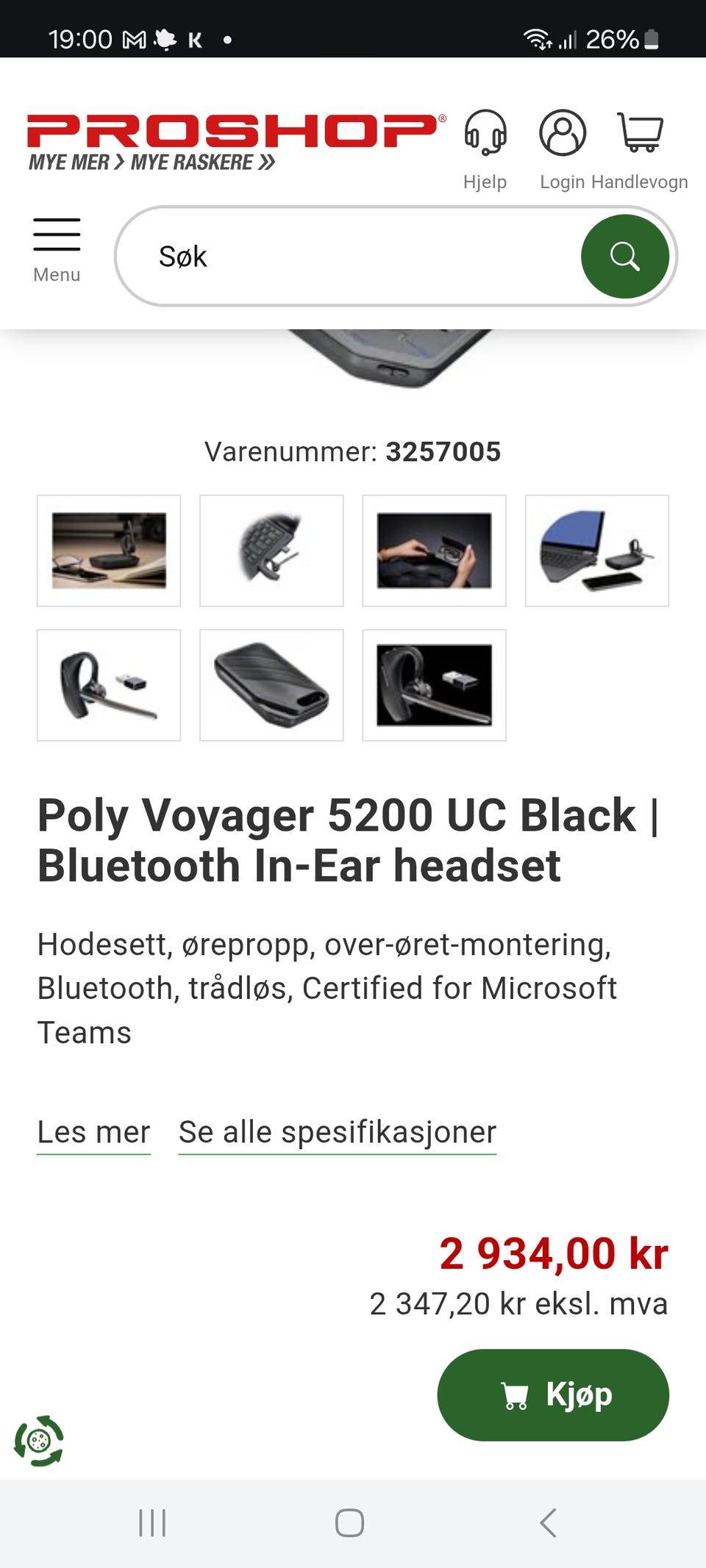Go to the Proshop home logo

235,141
